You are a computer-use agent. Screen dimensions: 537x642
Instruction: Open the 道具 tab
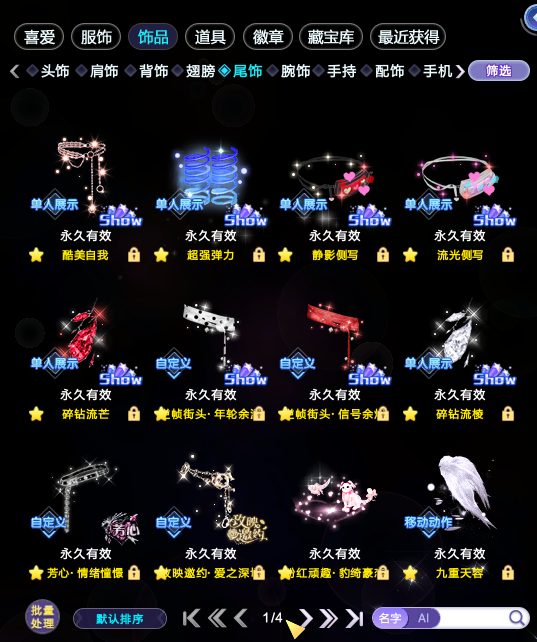click(210, 37)
